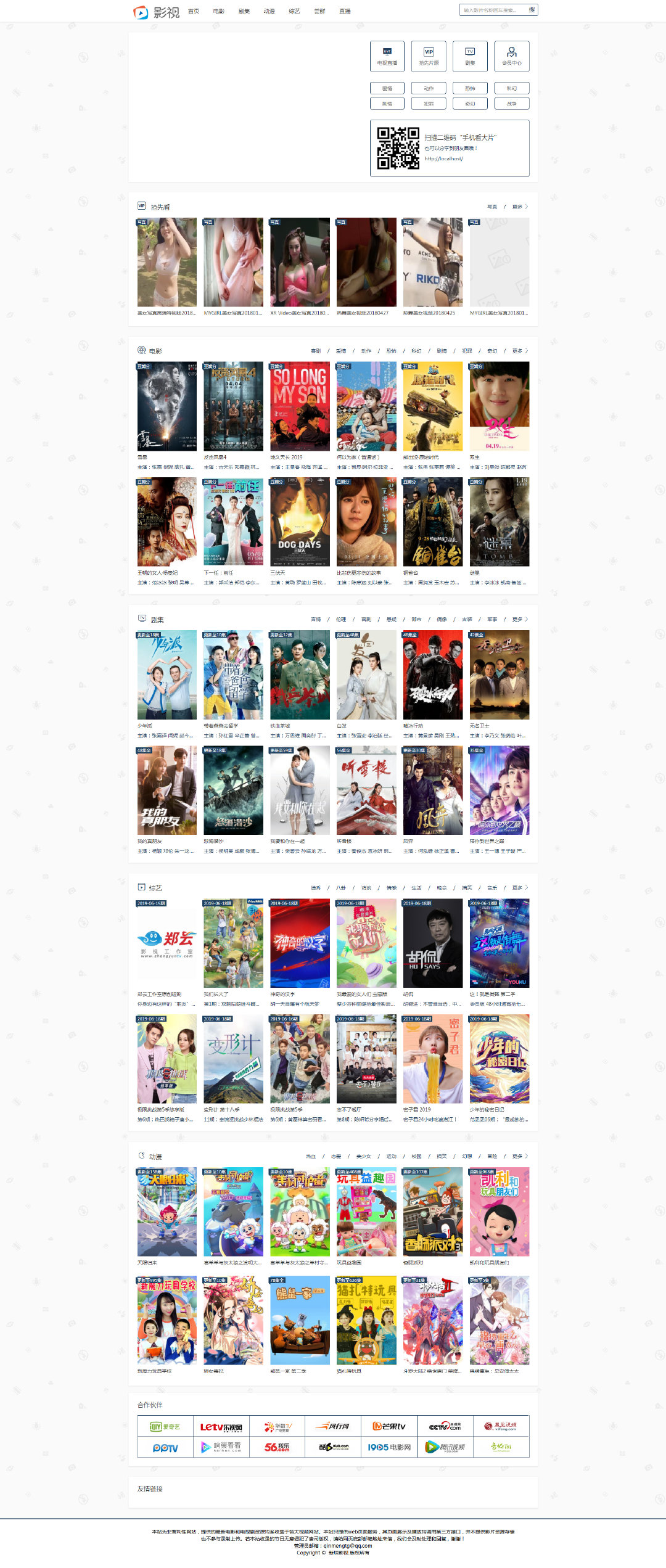
Task: Filter movies by the 喜剧 link
Action: 316,351
